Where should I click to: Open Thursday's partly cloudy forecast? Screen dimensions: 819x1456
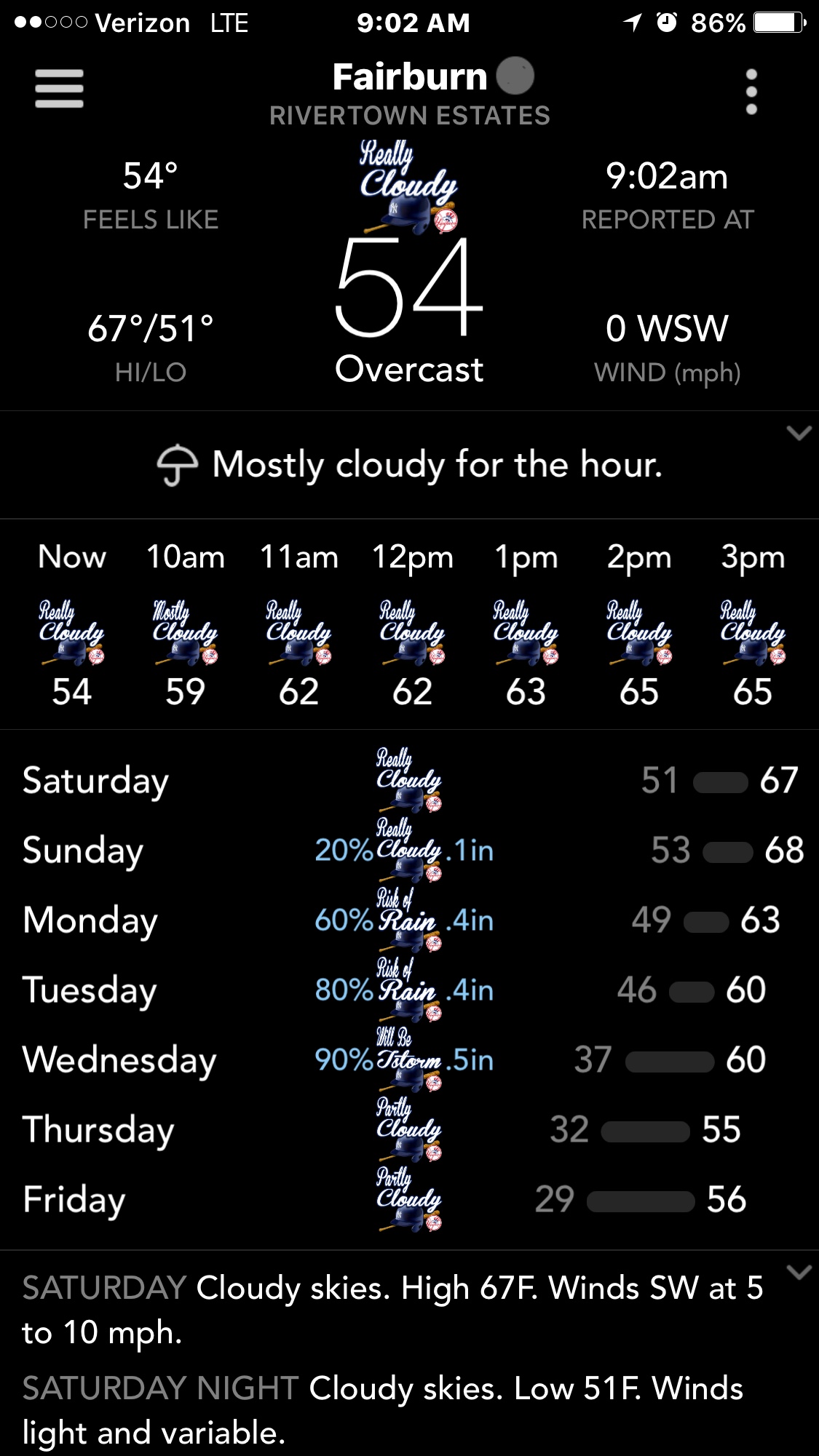point(409,1129)
